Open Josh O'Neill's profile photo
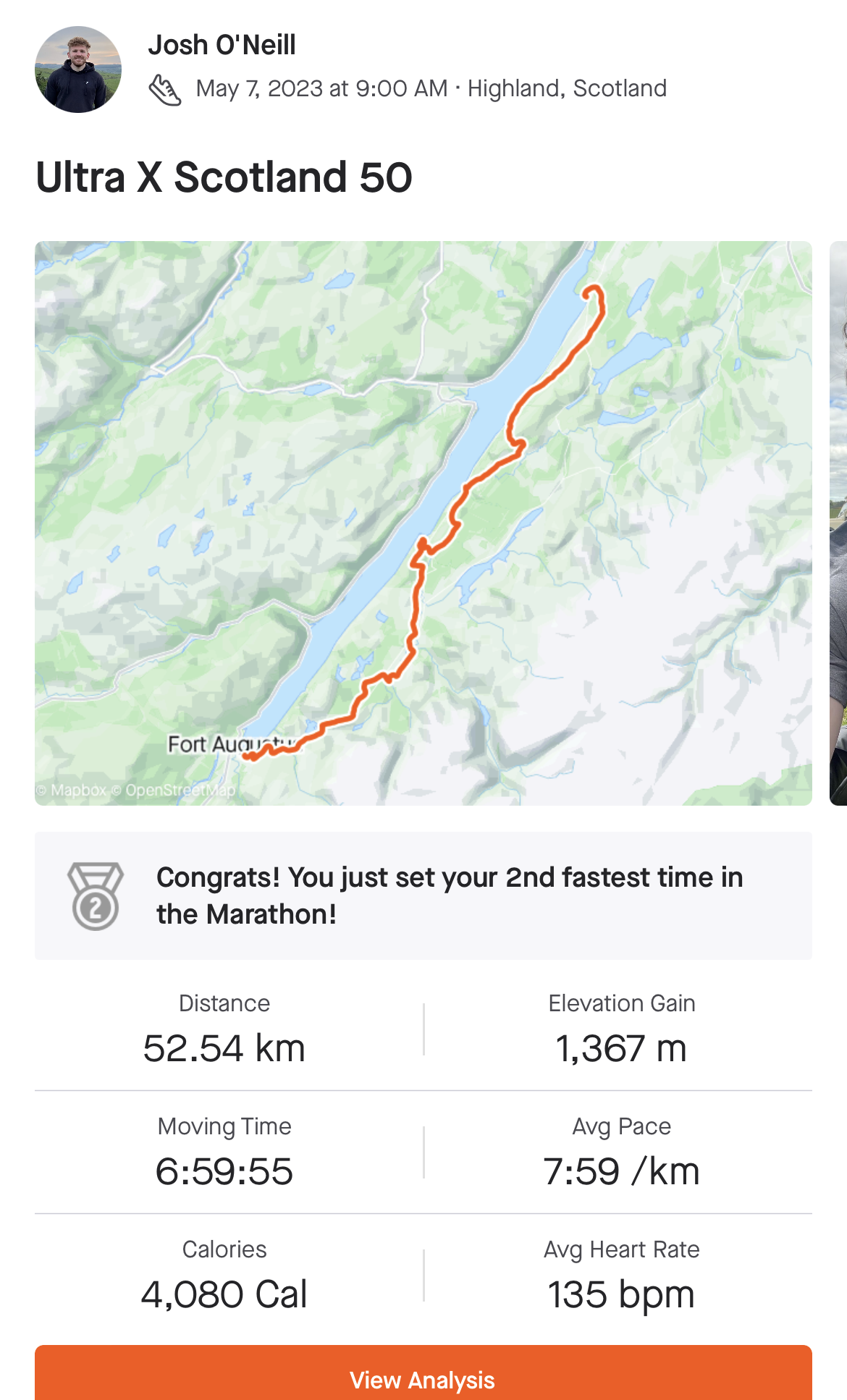Image resolution: width=847 pixels, height=1400 pixels. pos(78,70)
